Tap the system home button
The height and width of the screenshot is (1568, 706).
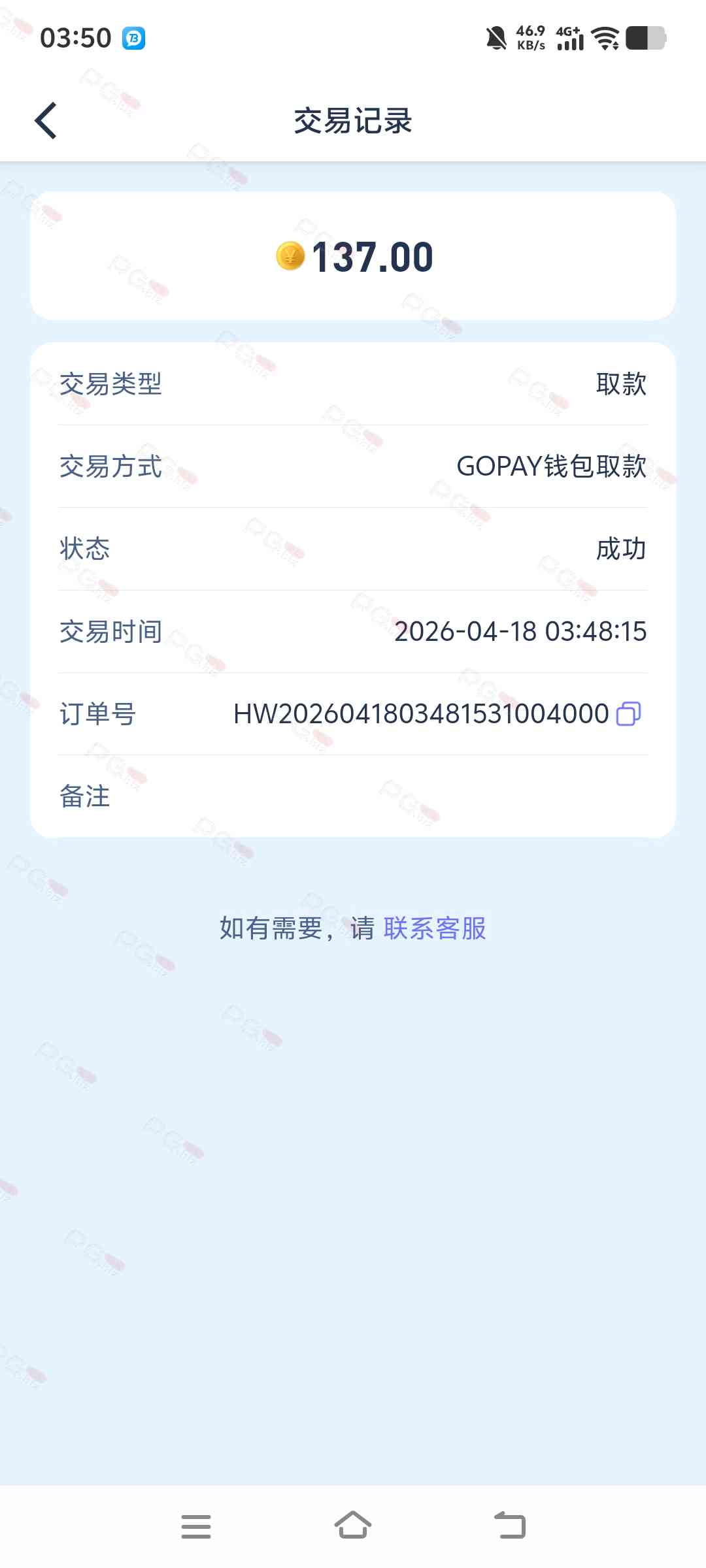[353, 1526]
